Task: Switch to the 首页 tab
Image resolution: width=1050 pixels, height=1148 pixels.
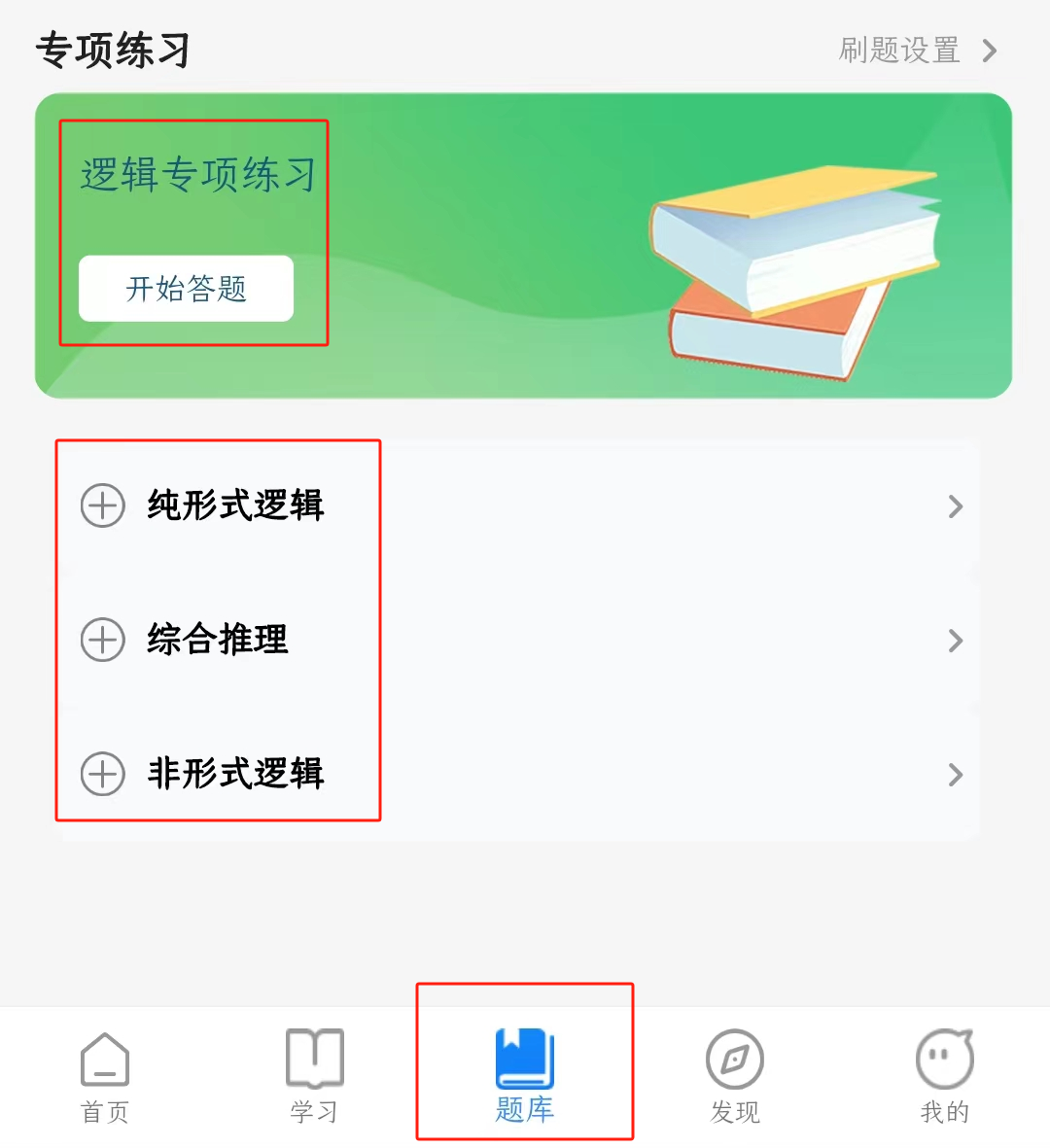Action: coord(105,1077)
